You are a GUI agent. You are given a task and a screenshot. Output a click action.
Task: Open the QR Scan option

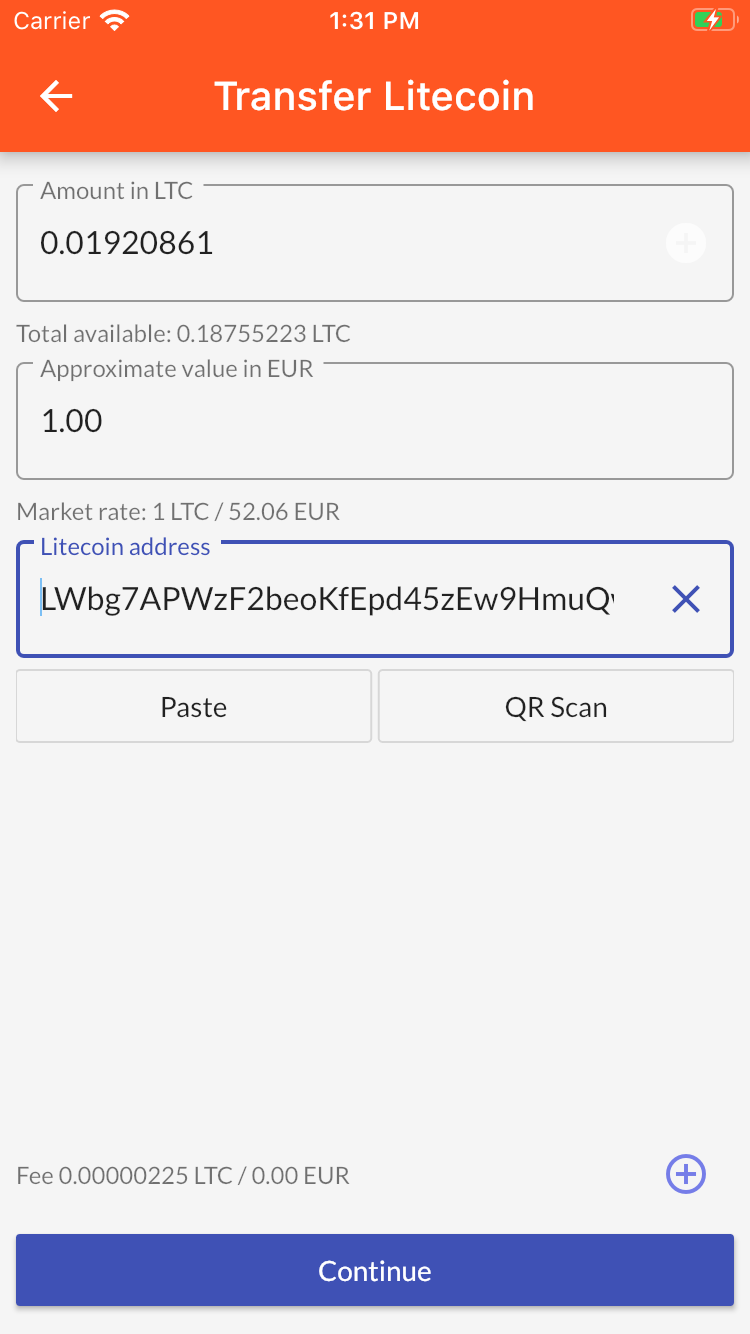pyautogui.click(x=556, y=707)
